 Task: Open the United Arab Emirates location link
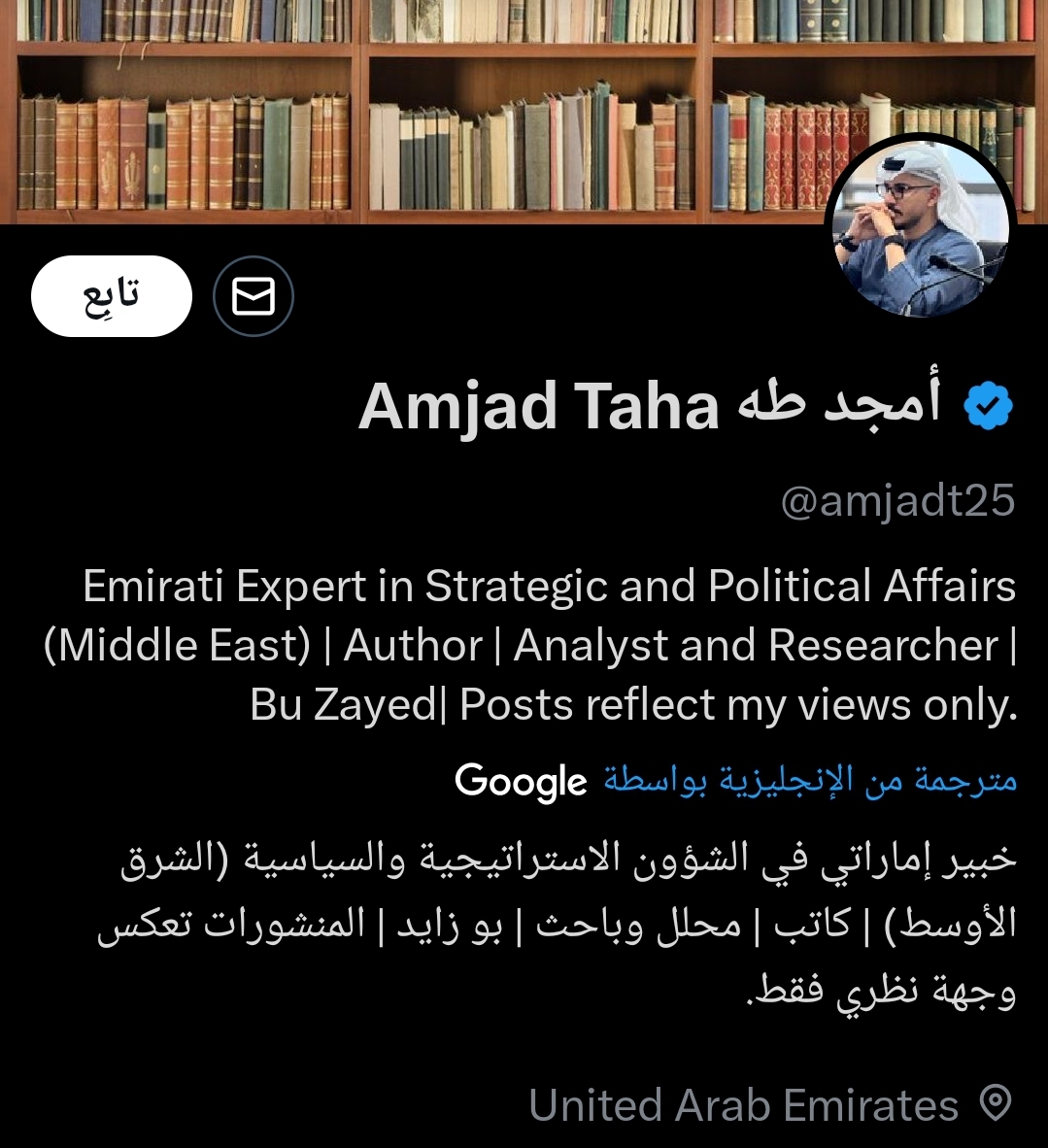click(743, 1104)
